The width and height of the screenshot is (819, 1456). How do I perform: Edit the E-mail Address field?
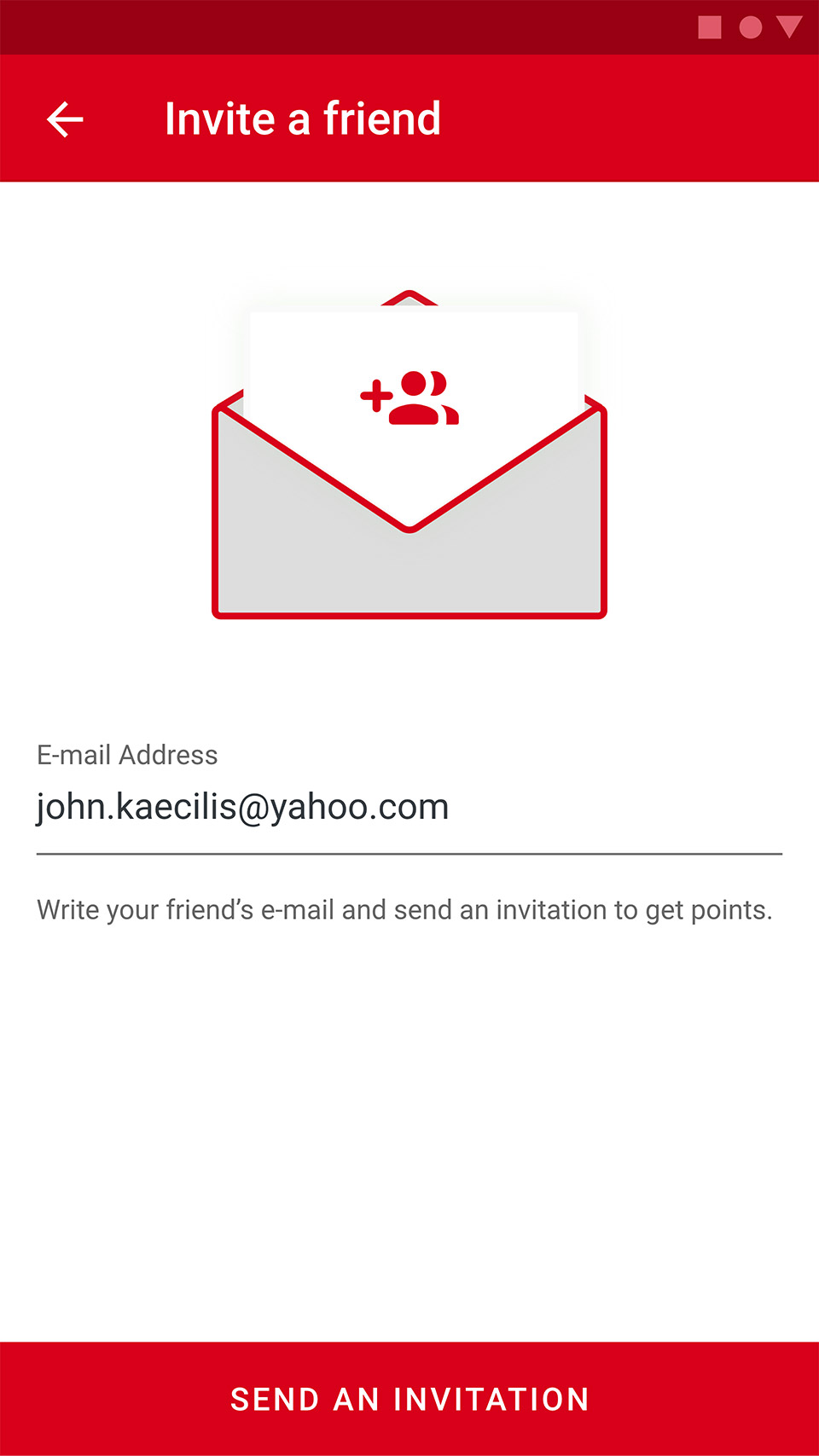tap(408, 807)
